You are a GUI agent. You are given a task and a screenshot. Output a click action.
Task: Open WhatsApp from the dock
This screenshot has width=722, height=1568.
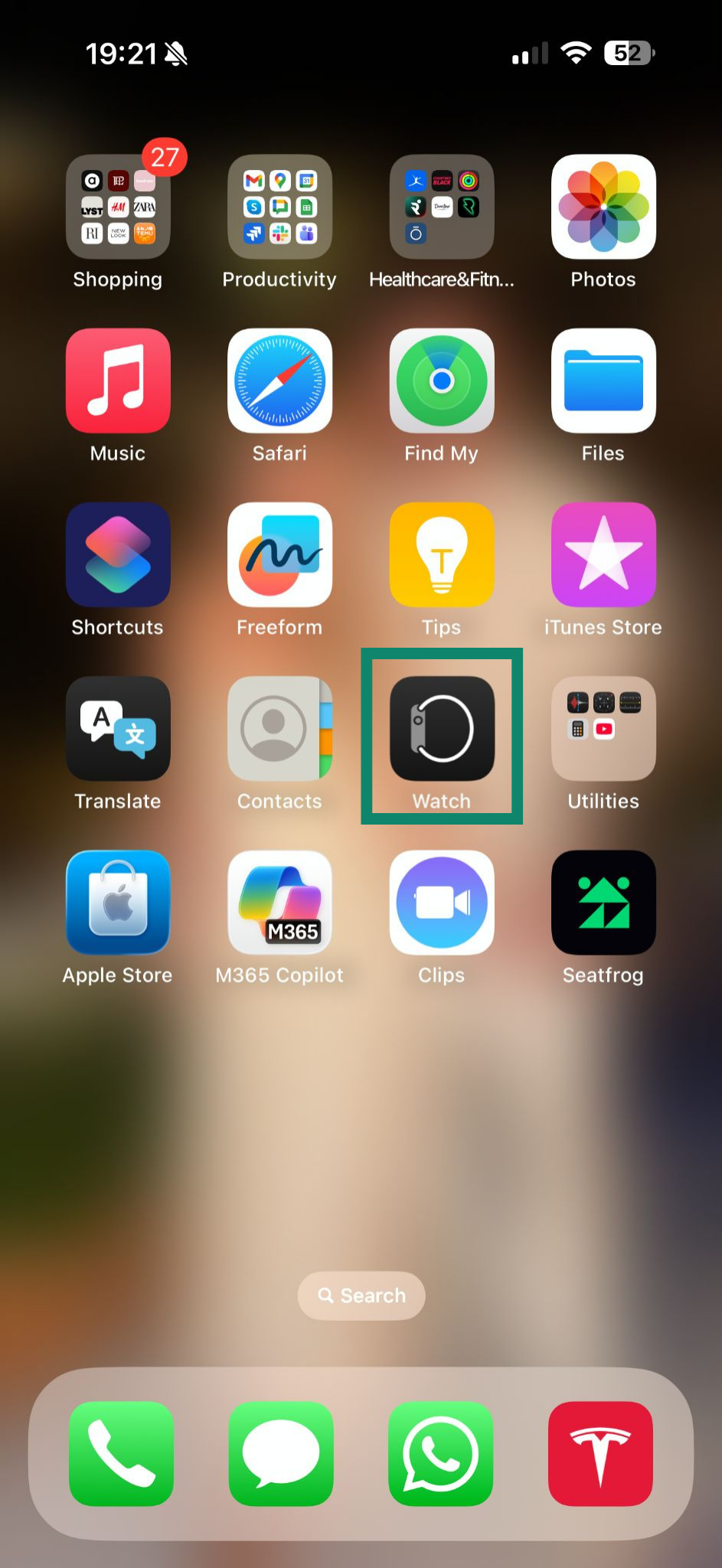point(441,1453)
